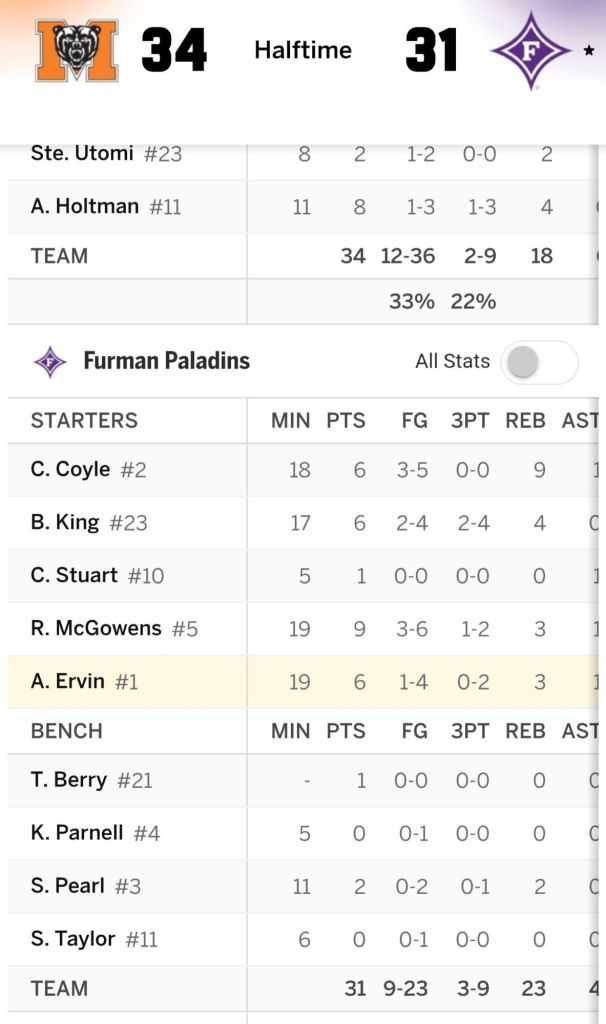View B. King's player profile
Screen dimensions: 606x1024
coord(65,522)
